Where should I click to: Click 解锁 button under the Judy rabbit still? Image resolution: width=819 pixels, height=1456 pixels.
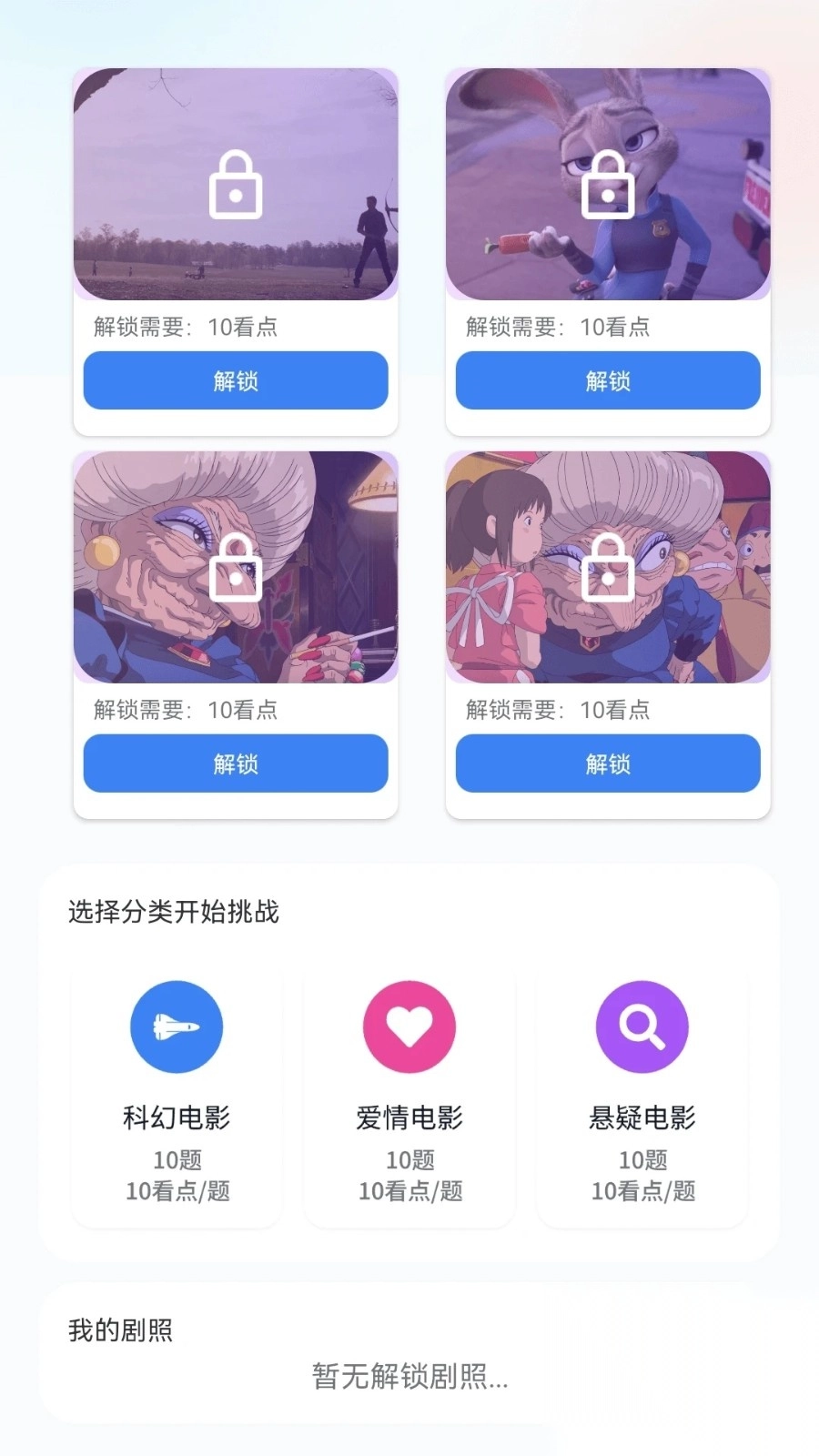click(x=608, y=380)
